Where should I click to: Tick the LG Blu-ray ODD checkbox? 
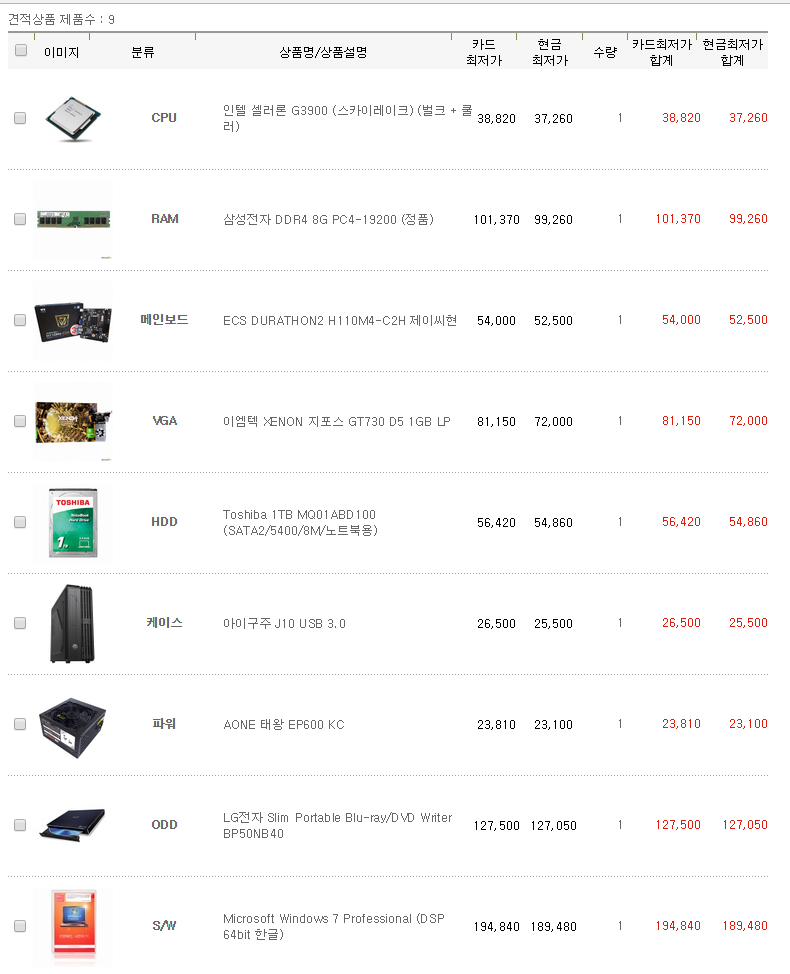20,825
